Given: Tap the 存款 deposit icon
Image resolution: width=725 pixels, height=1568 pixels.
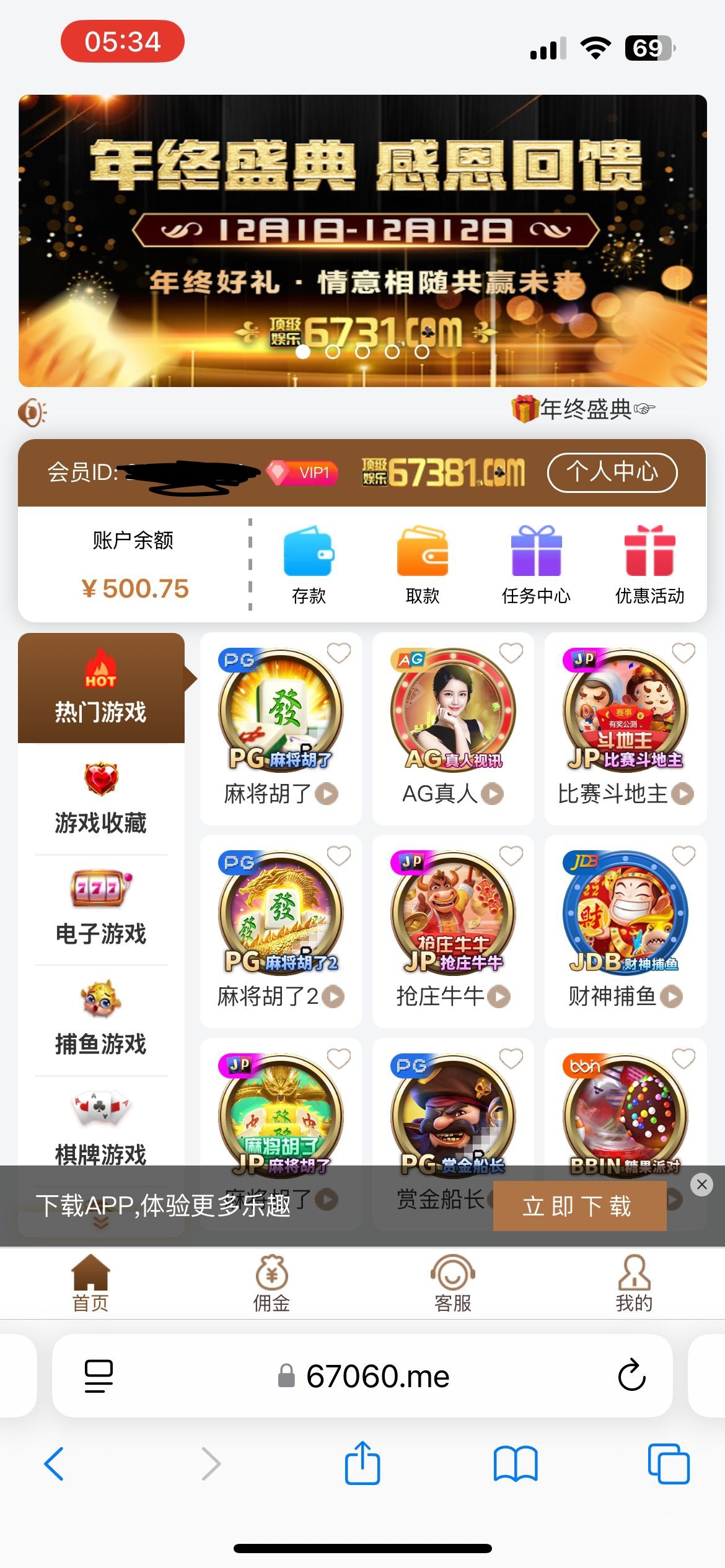Looking at the screenshot, I should coord(309,564).
